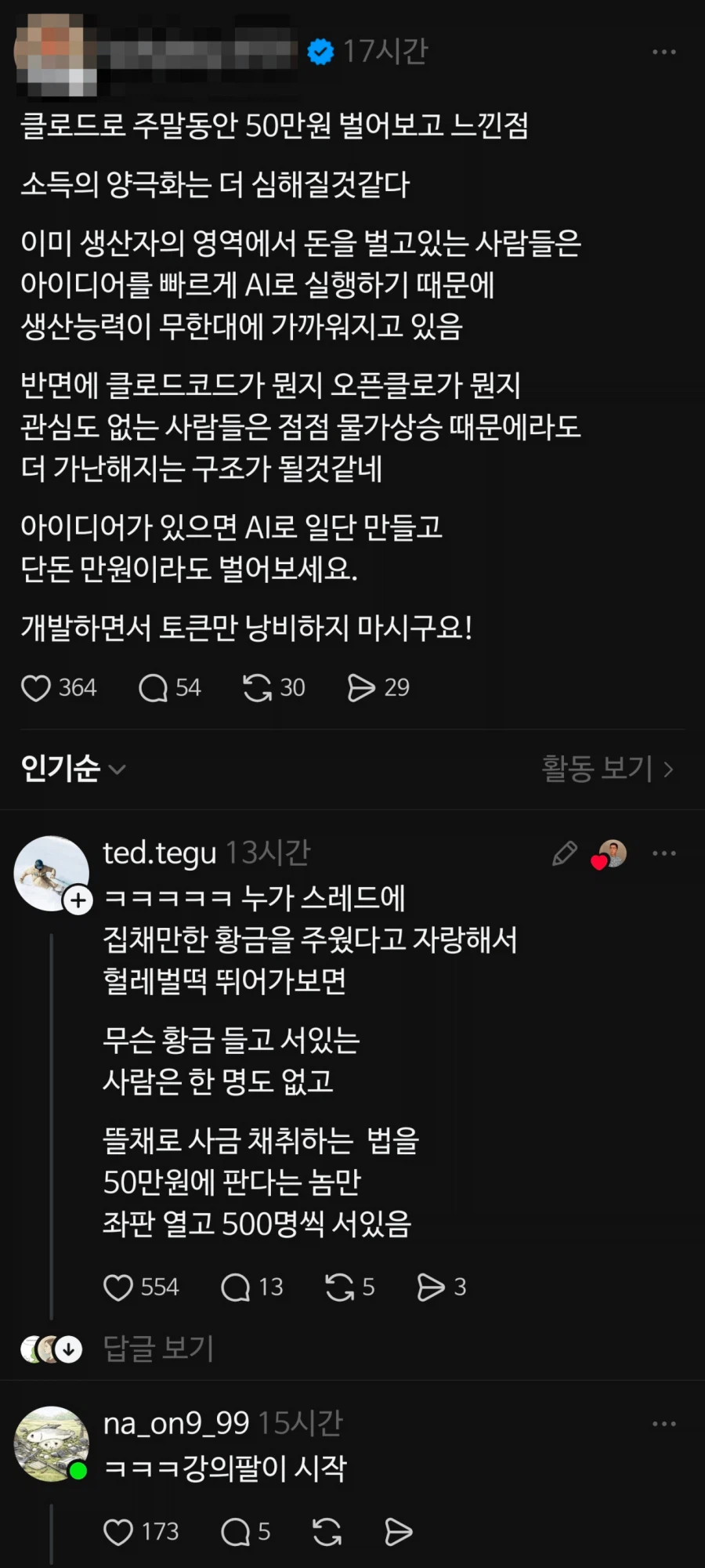Open comments via the 54-comment speech bubble icon
This screenshot has height=1568, width=705.
(154, 687)
